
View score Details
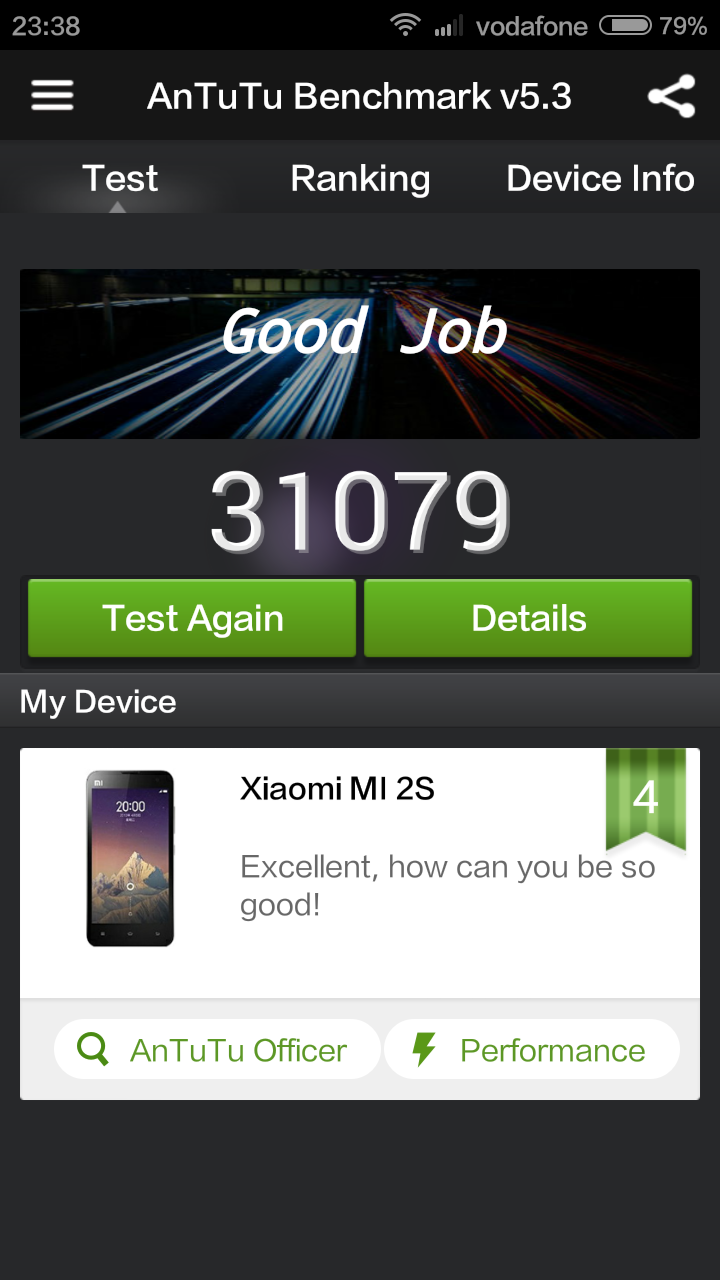point(528,618)
